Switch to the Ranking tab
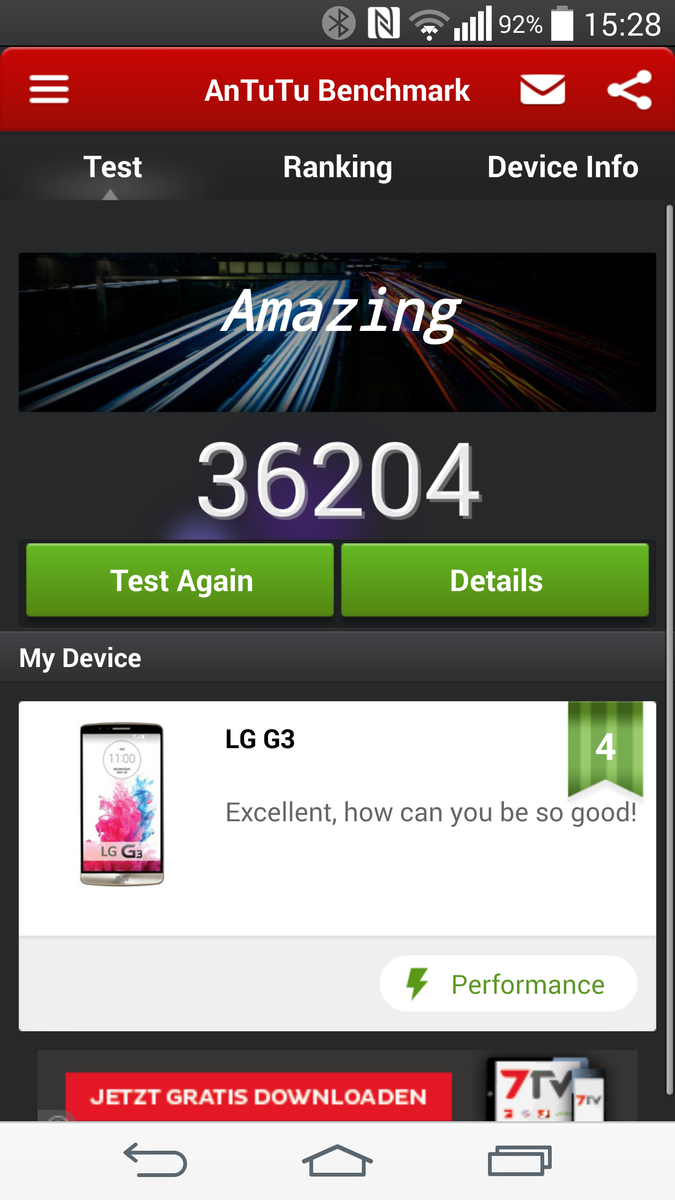 (x=337, y=167)
